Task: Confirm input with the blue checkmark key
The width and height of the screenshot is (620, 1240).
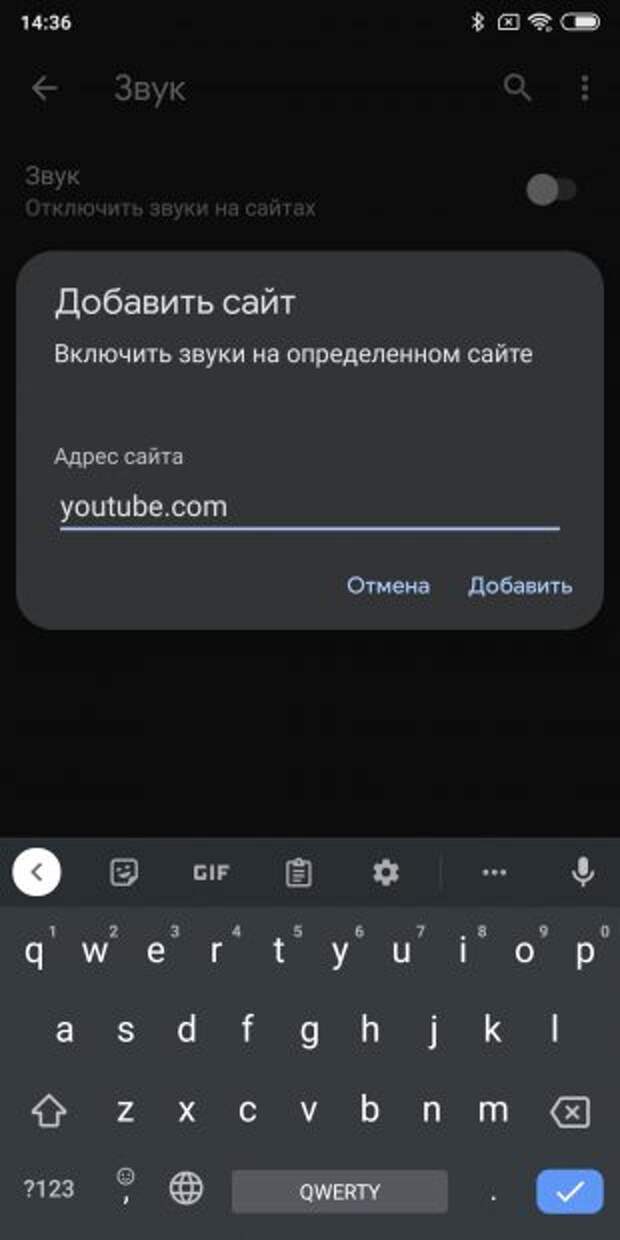Action: click(570, 1190)
